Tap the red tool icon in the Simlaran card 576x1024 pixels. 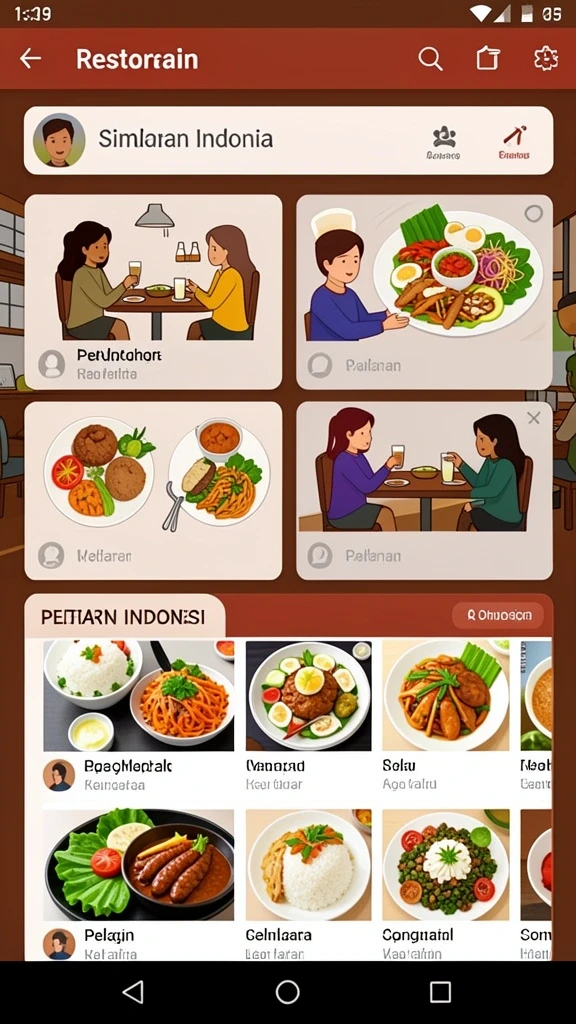[x=514, y=142]
